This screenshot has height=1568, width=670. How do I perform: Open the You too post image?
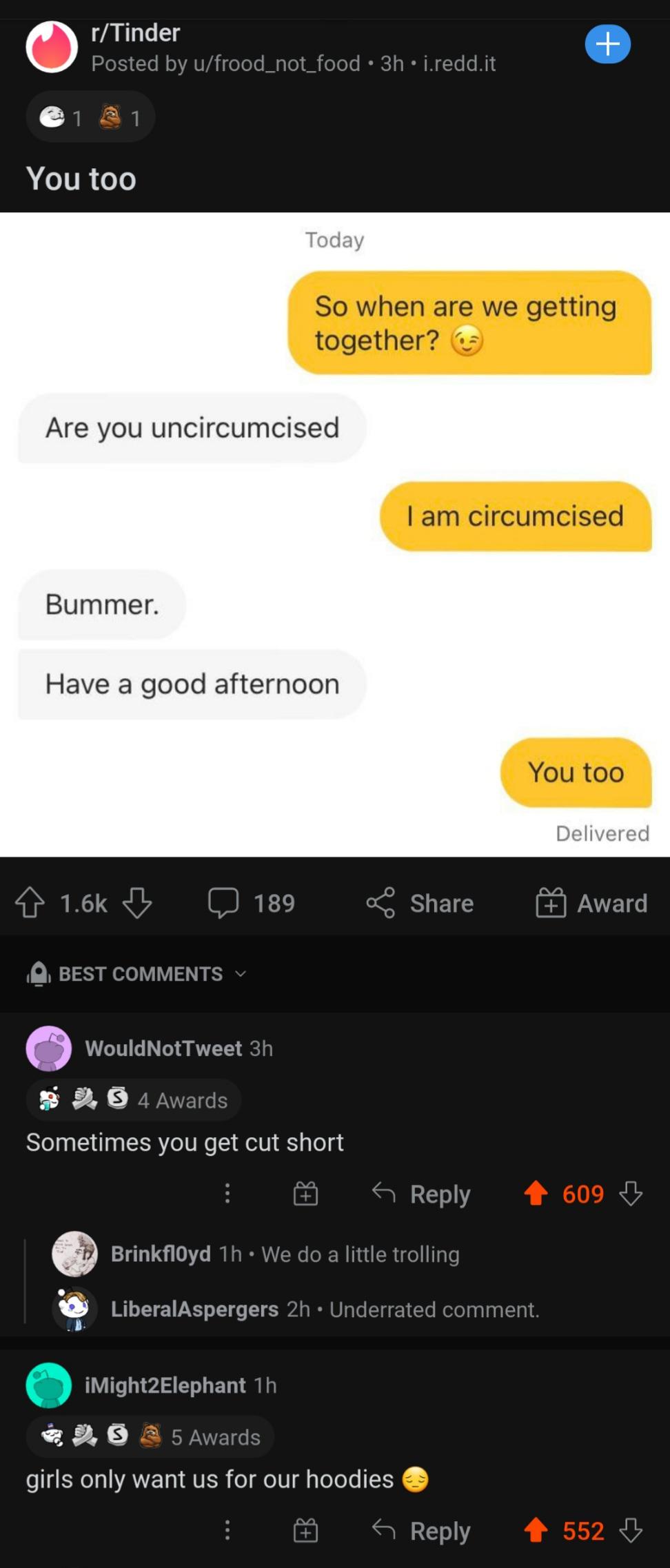pyautogui.click(x=335, y=534)
